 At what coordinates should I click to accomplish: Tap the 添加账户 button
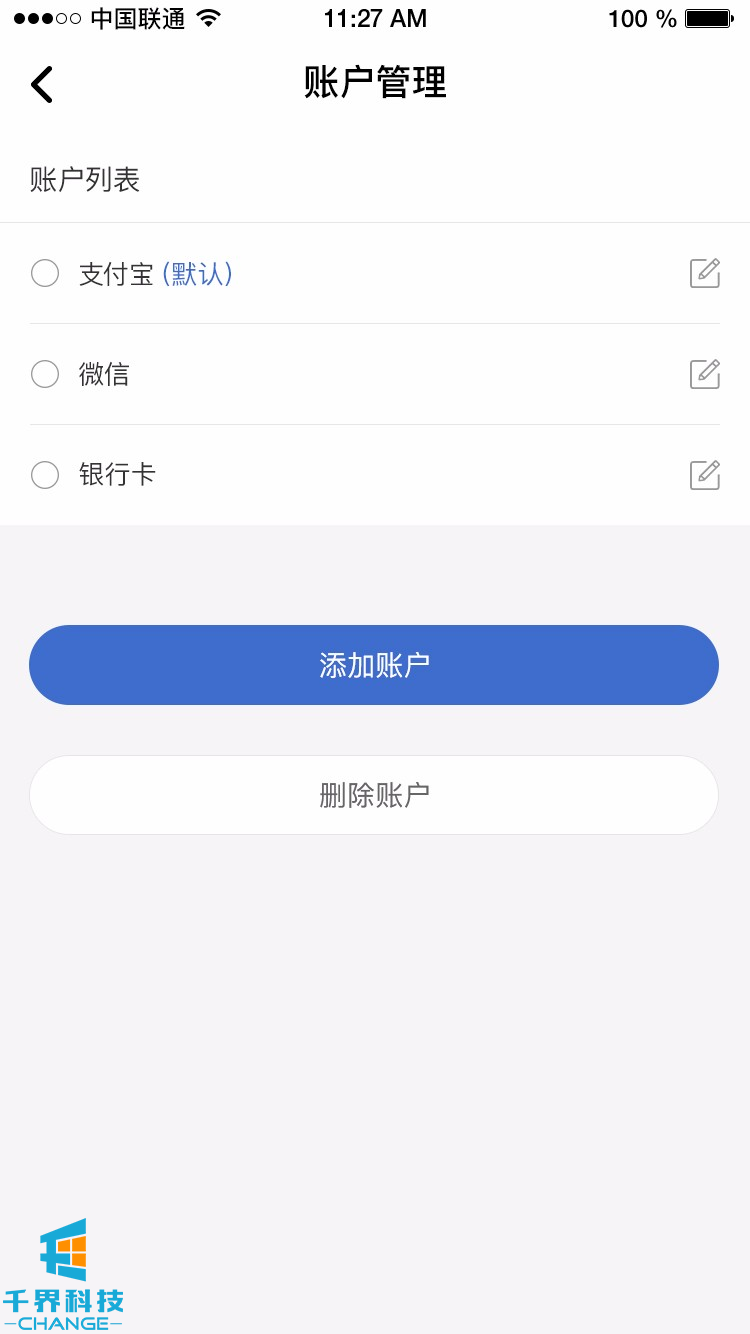(x=374, y=665)
